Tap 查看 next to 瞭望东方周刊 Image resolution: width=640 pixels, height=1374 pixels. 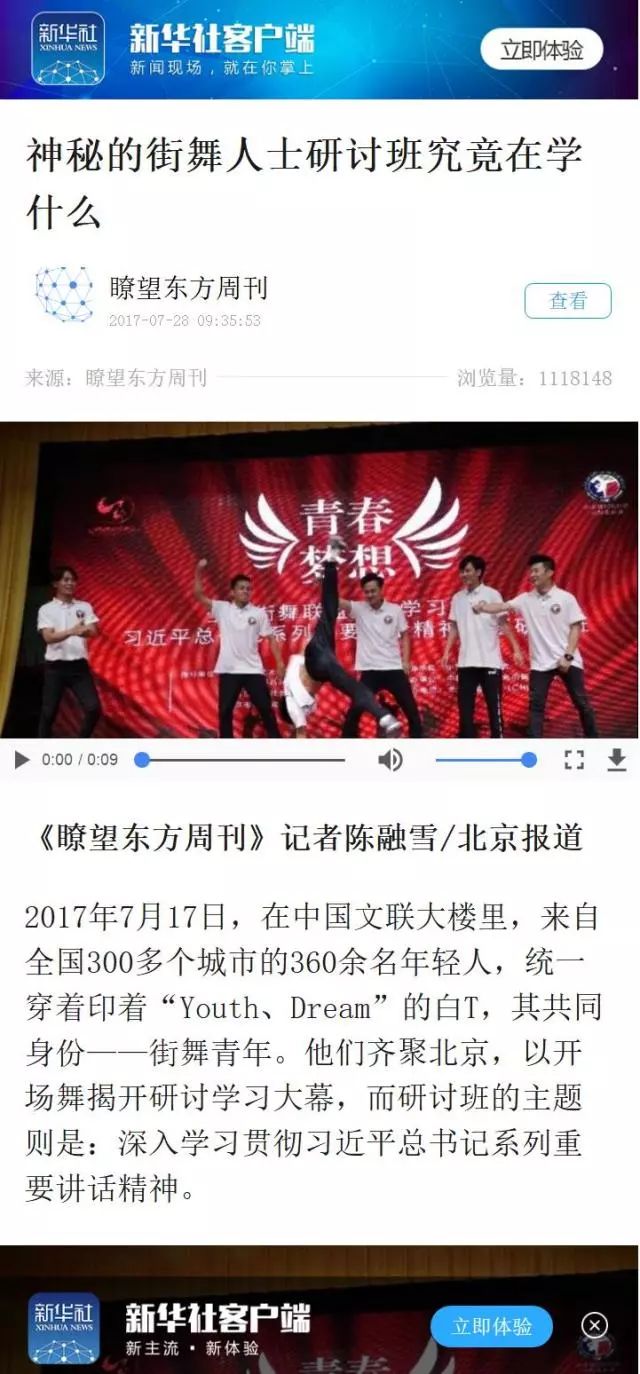pyautogui.click(x=568, y=300)
